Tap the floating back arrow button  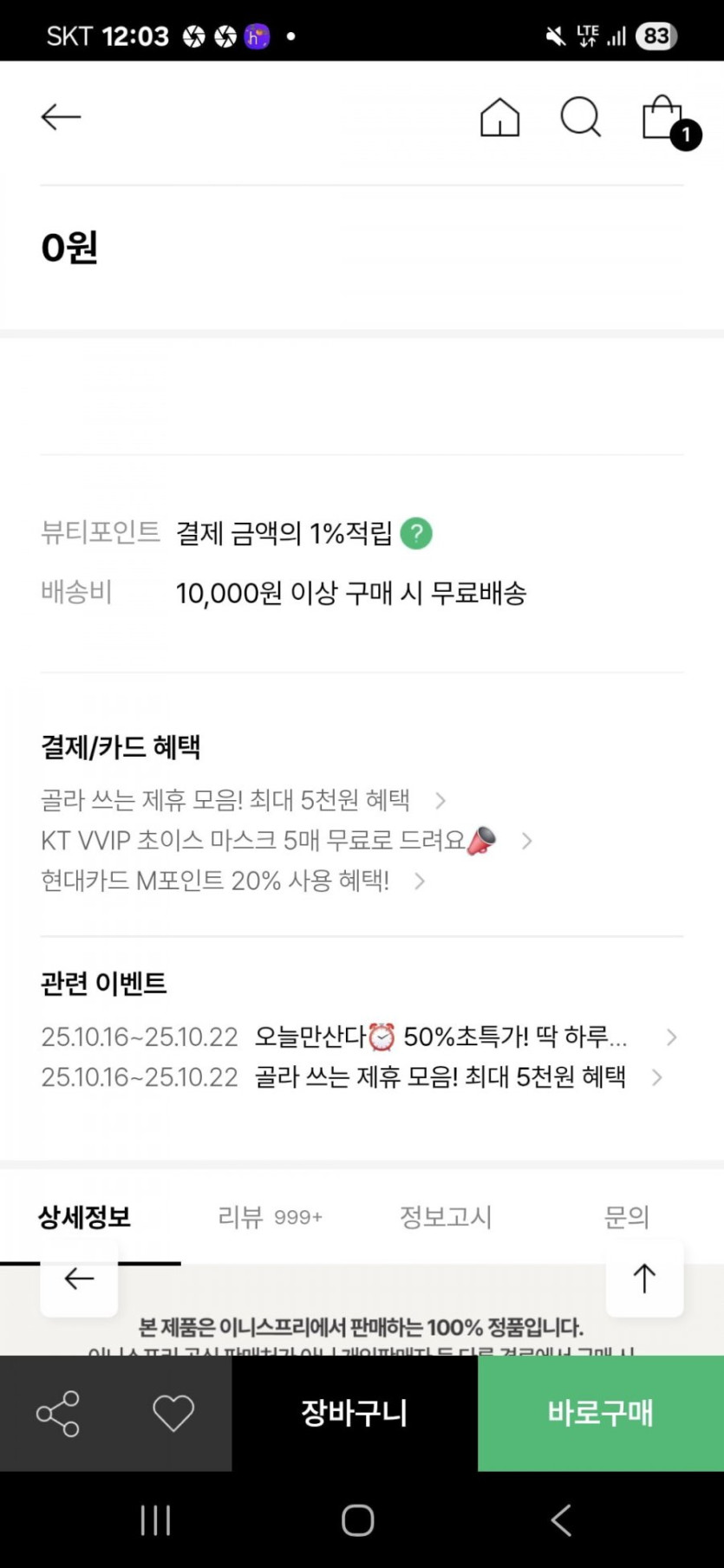[79, 1278]
